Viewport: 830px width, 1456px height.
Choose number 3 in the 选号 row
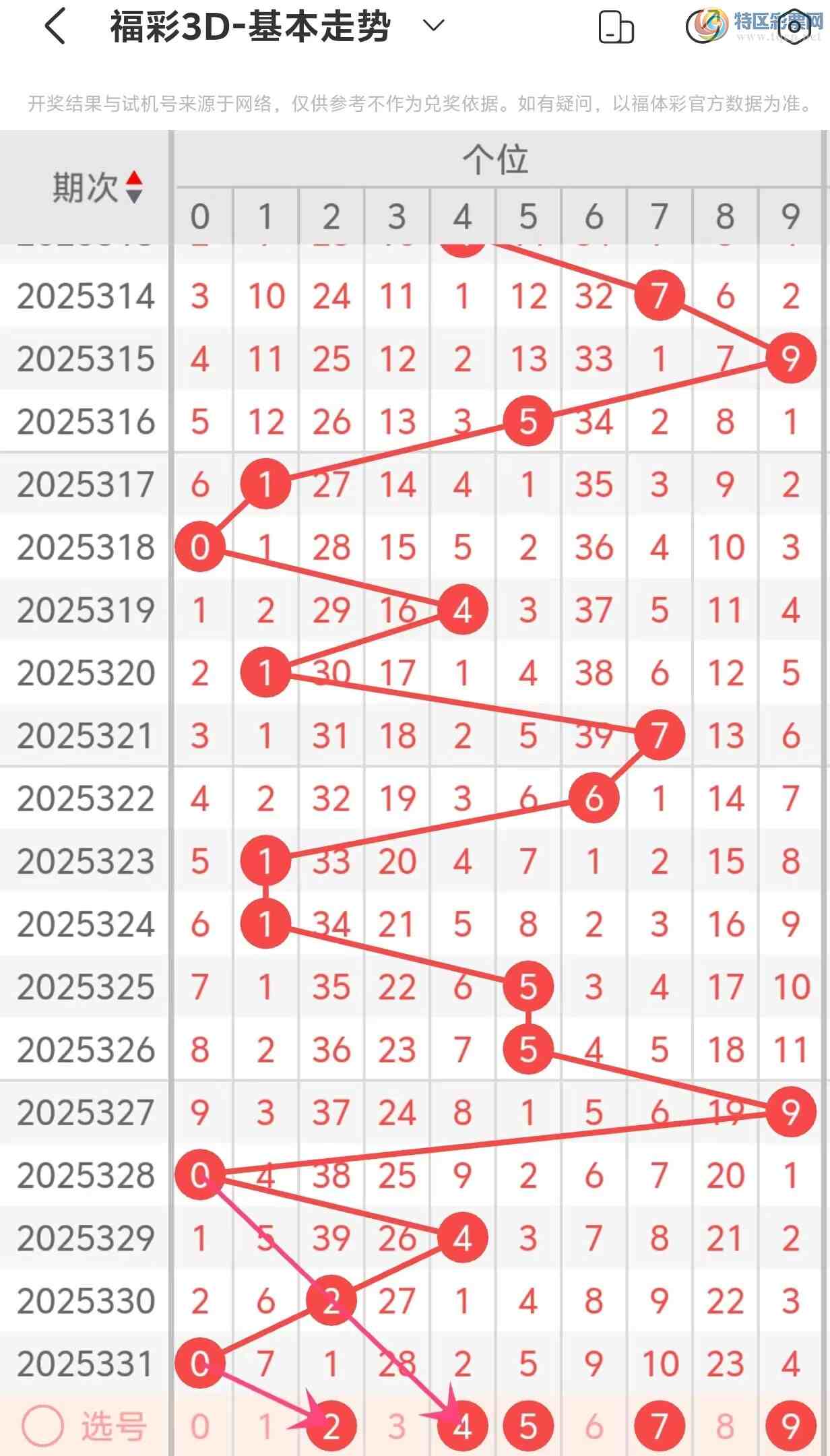(x=397, y=1426)
